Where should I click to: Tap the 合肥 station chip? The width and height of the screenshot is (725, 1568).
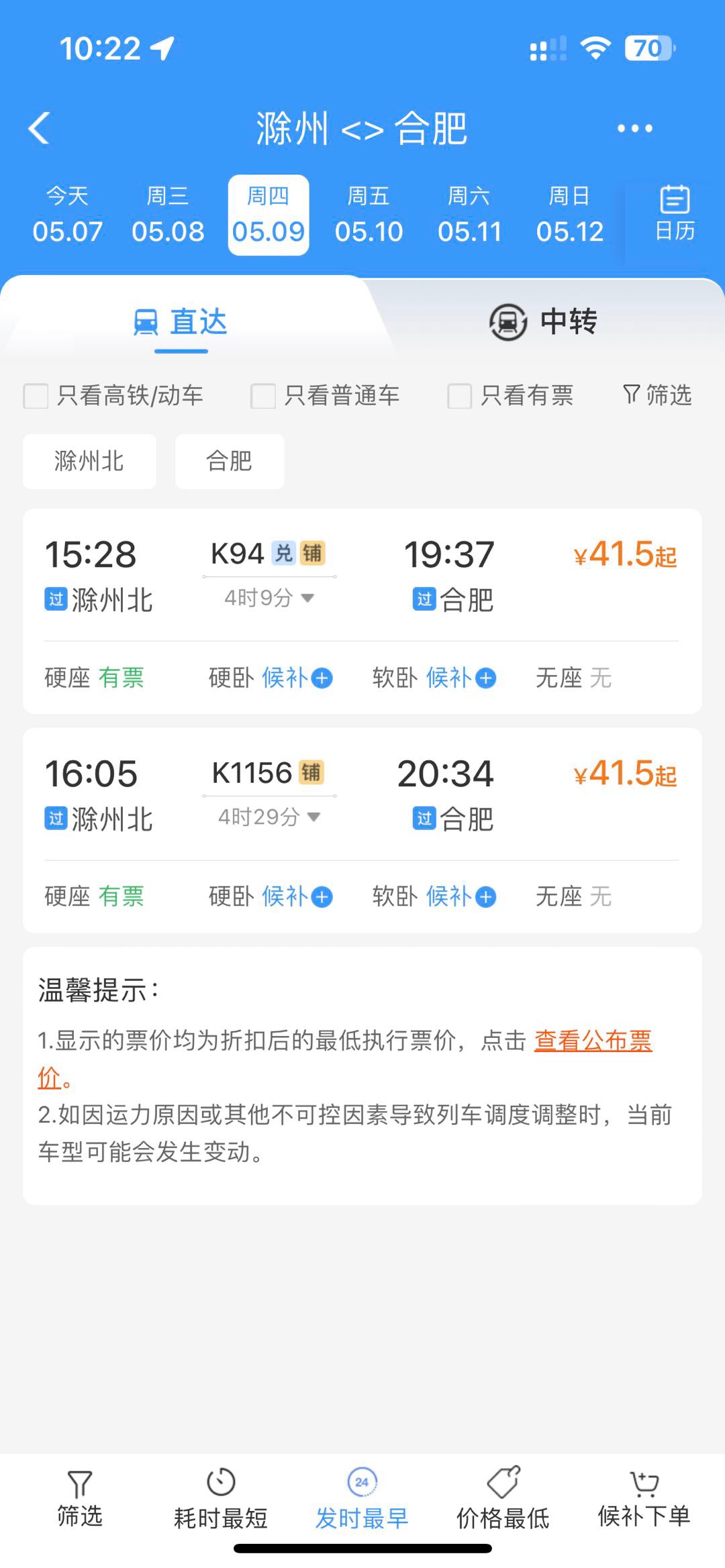point(230,461)
